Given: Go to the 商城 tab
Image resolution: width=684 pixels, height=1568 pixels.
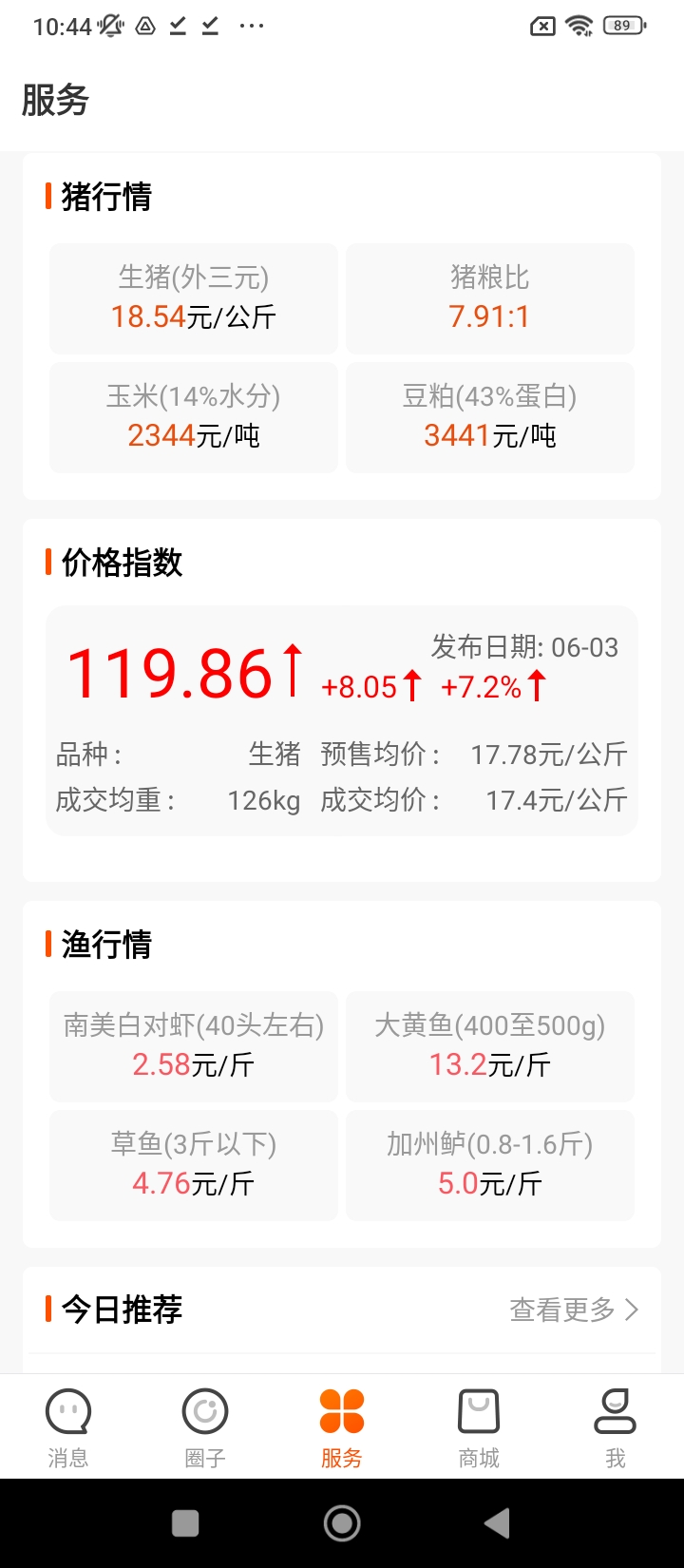Looking at the screenshot, I should click(479, 1426).
